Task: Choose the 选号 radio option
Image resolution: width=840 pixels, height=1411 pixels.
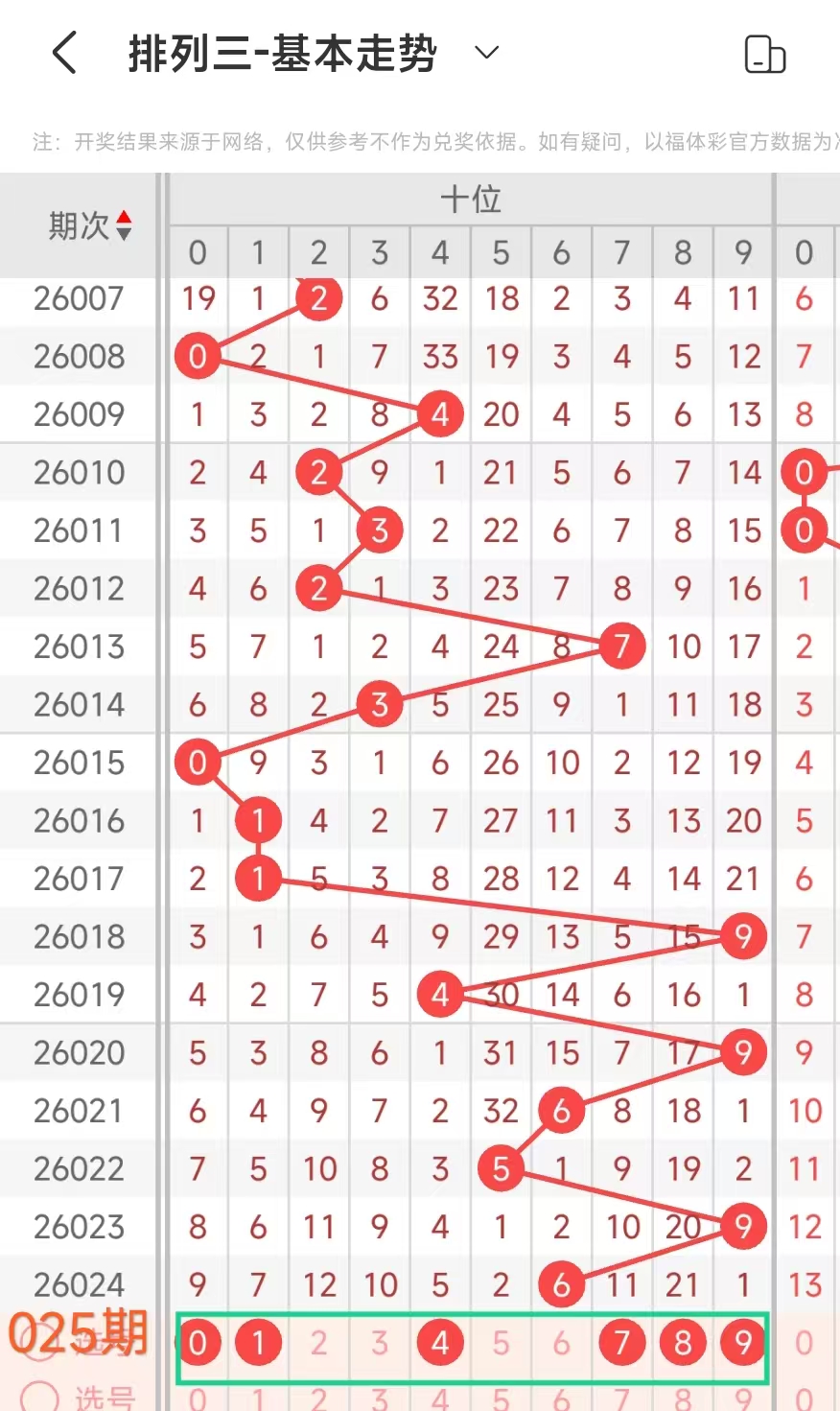Action: (x=40, y=1397)
